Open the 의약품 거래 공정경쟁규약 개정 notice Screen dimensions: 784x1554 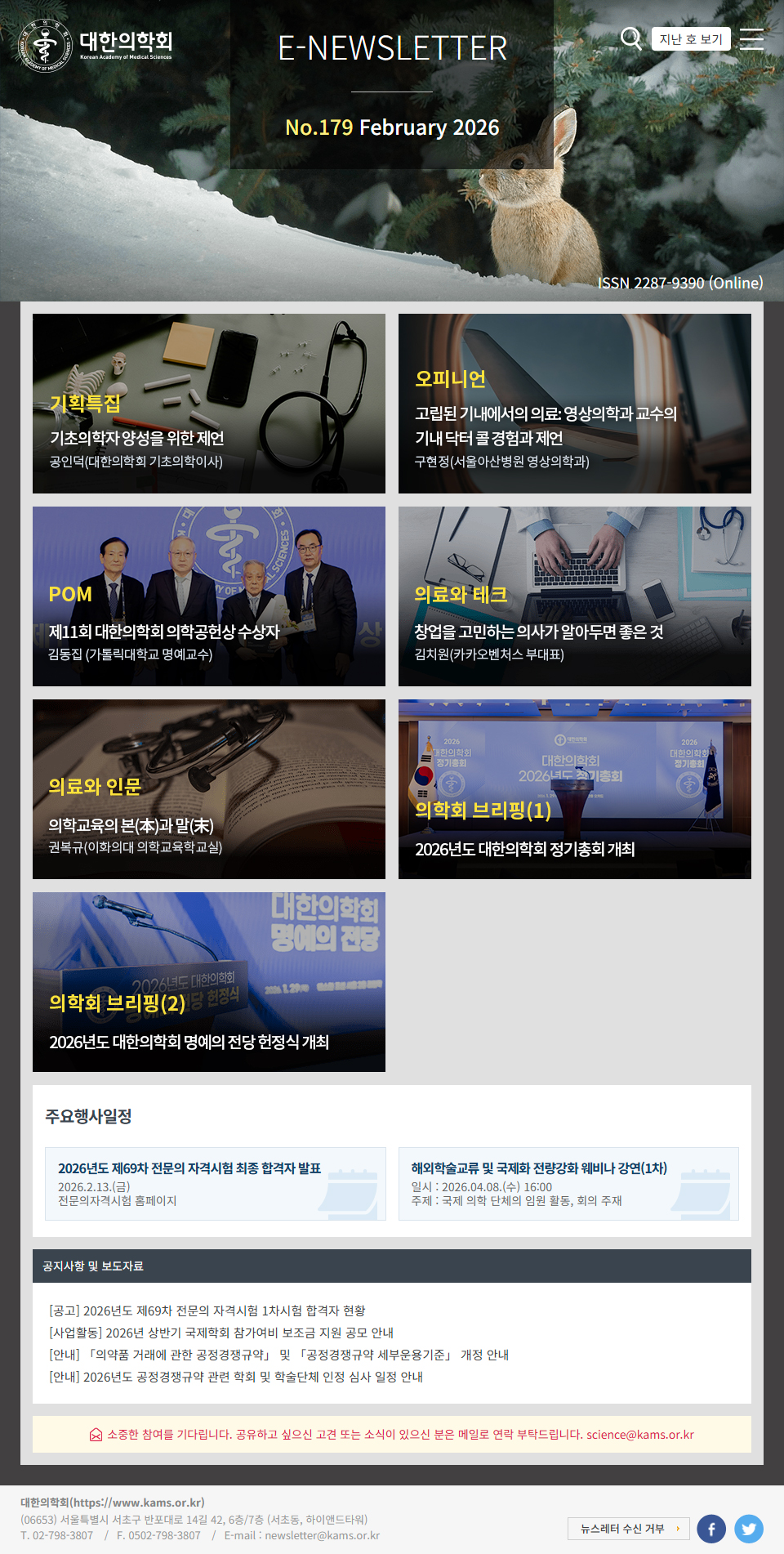[278, 1355]
